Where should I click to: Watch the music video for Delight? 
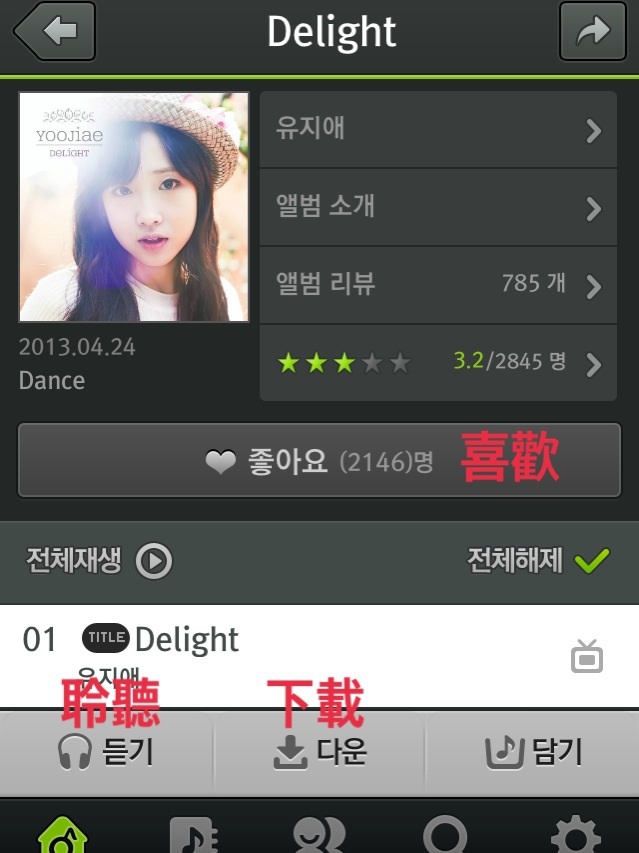tap(587, 656)
